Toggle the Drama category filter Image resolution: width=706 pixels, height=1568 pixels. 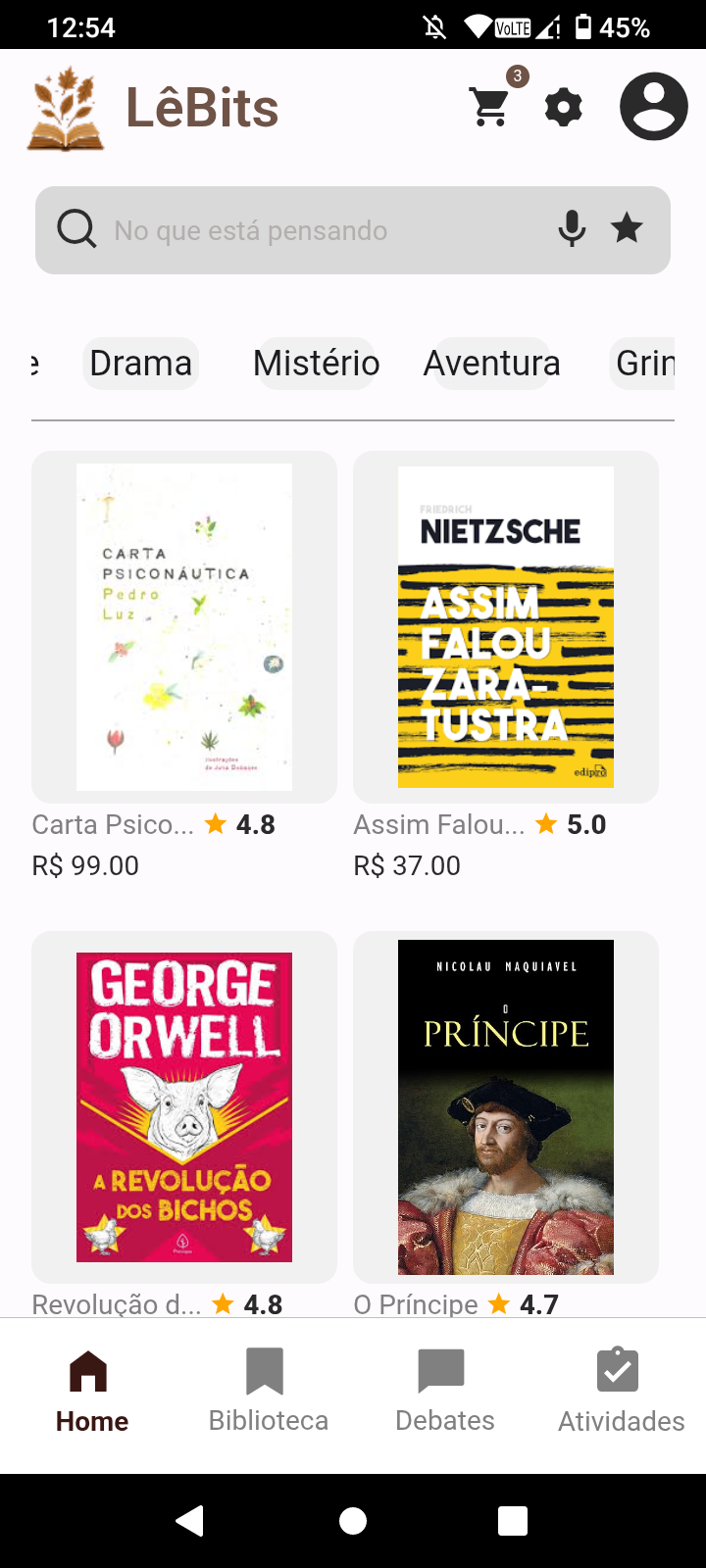(140, 363)
